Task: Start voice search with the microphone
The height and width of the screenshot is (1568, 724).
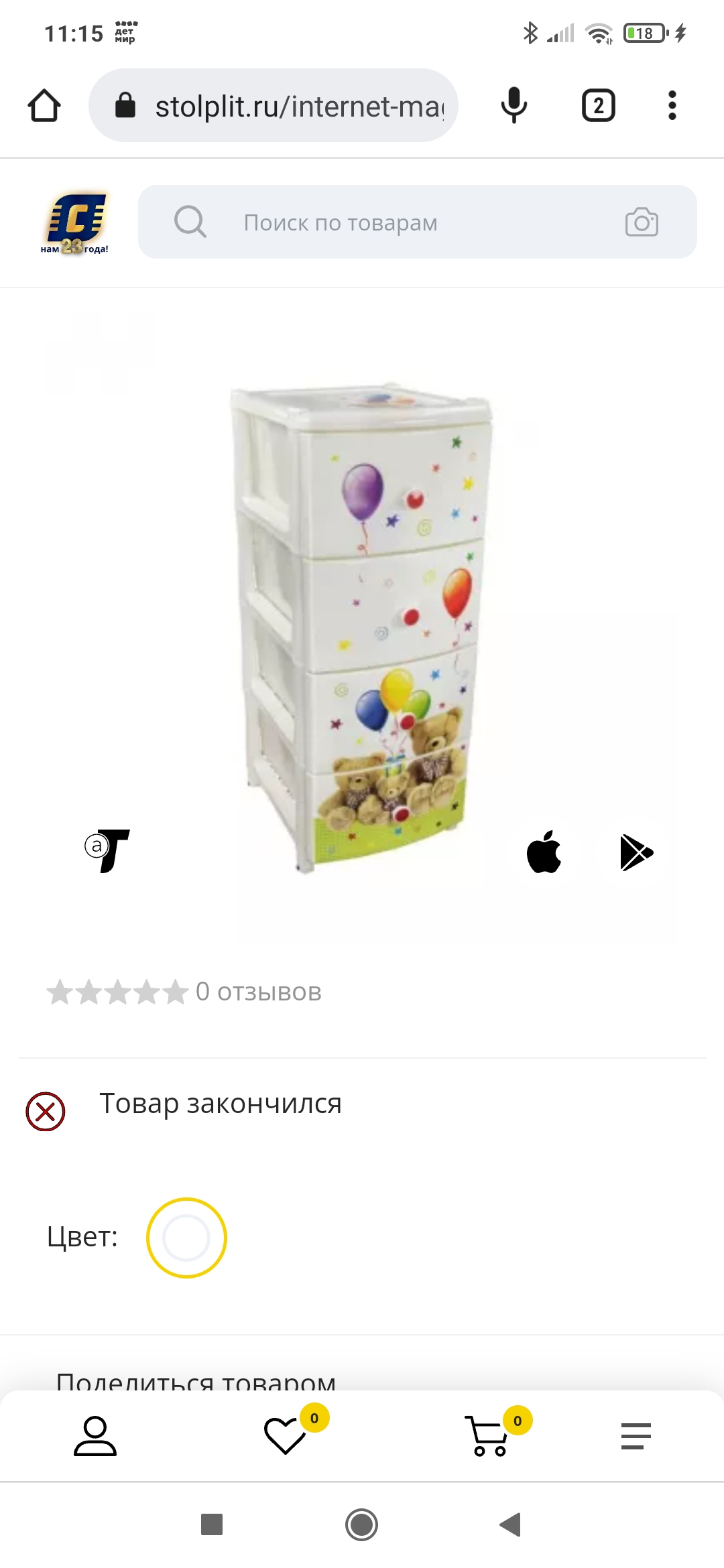Action: (514, 105)
